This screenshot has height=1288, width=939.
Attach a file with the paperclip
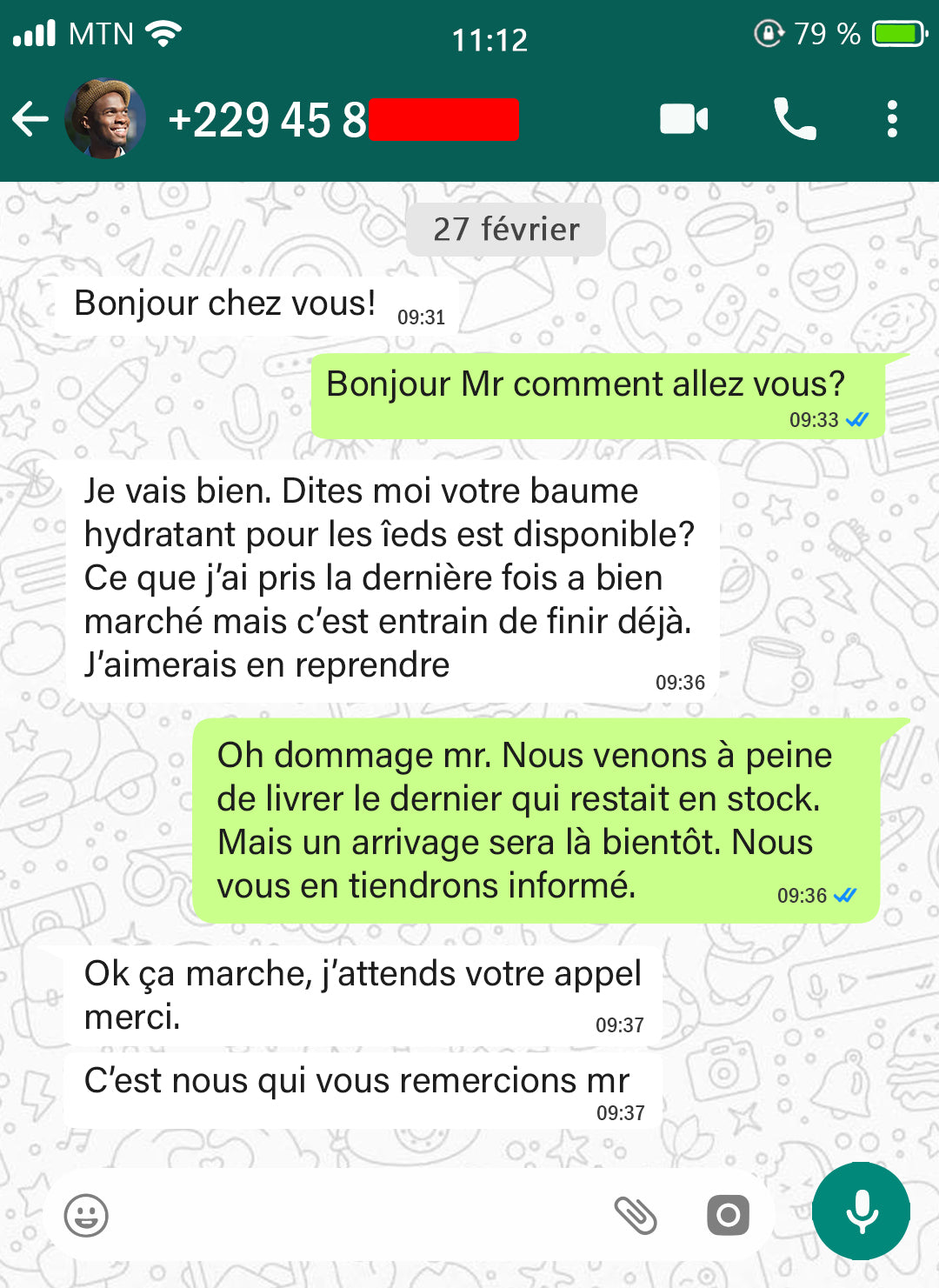click(636, 1215)
